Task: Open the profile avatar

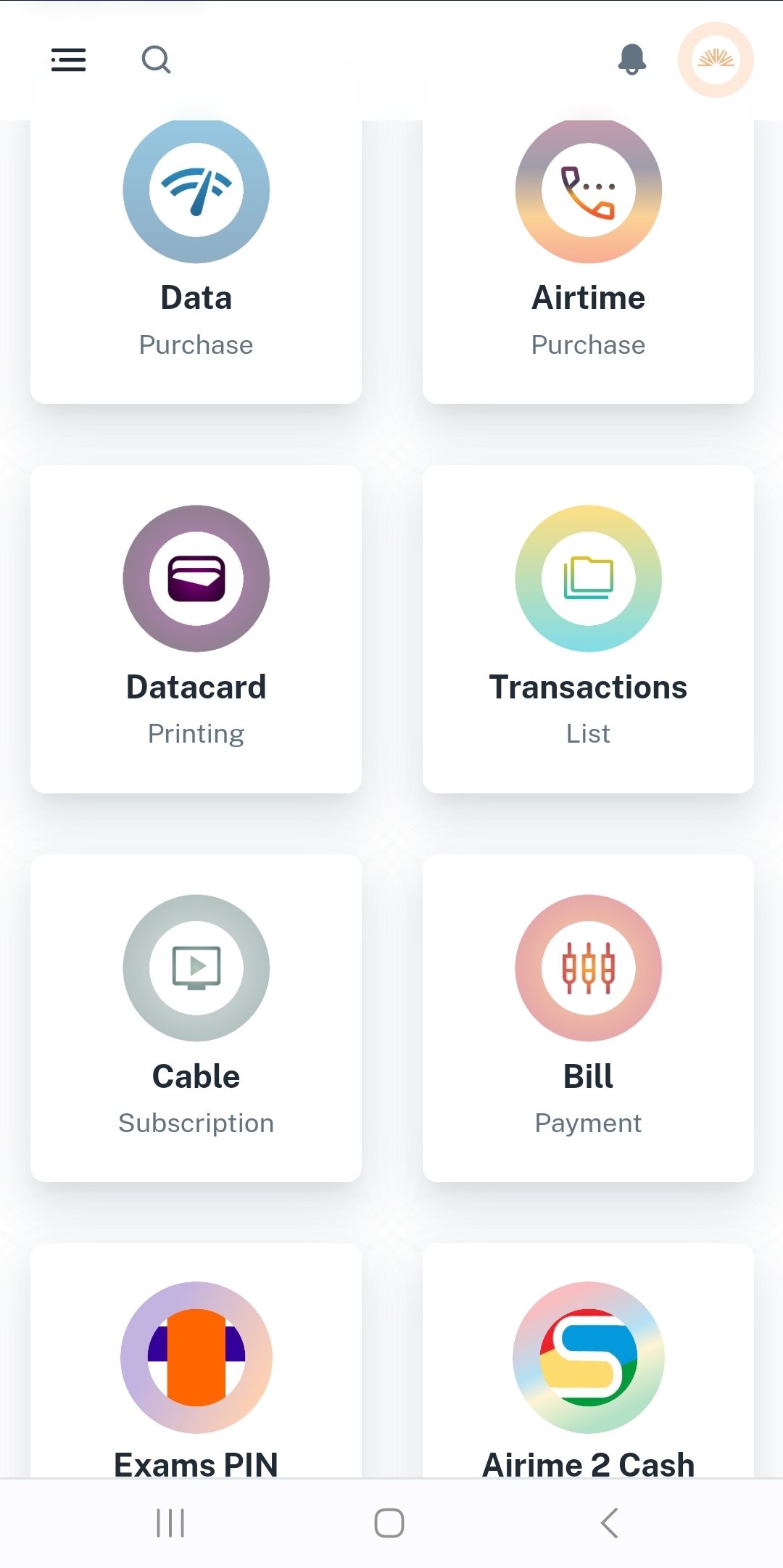Action: click(x=716, y=59)
